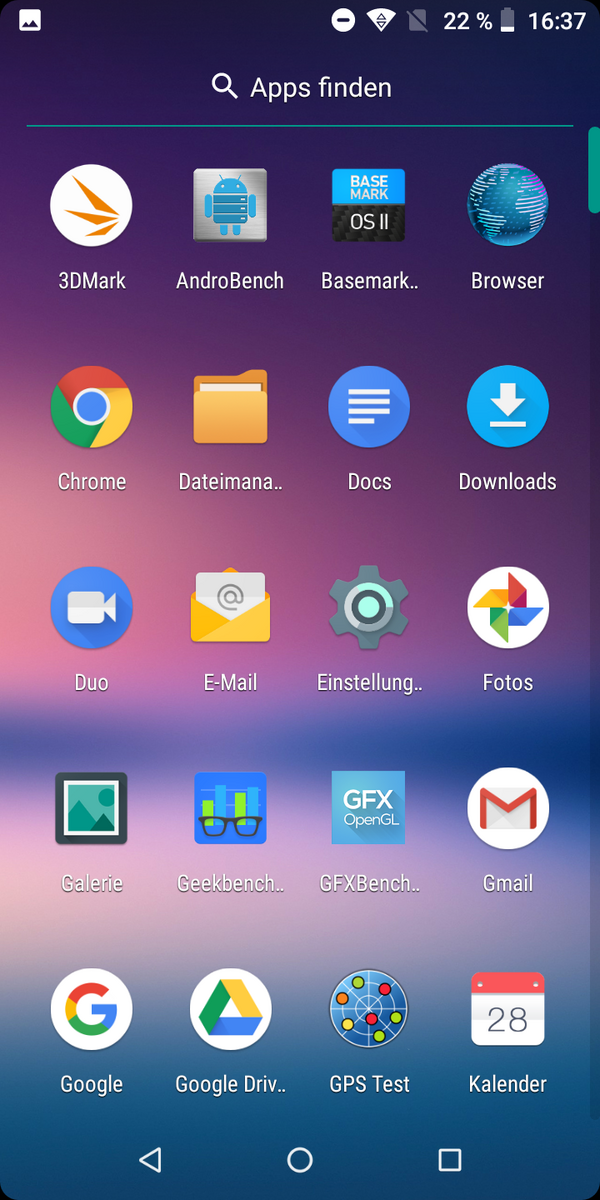
Task: Open Einstellungen settings
Action: click(369, 608)
